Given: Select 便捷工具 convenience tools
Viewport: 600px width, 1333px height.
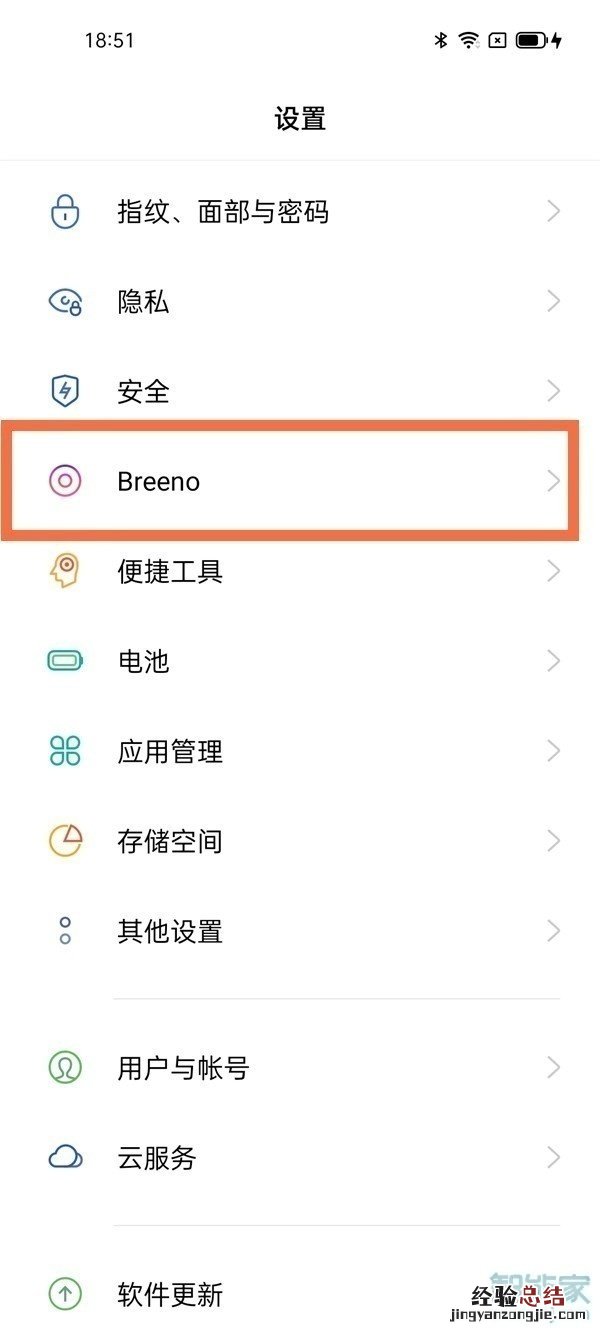Looking at the screenshot, I should pyautogui.click(x=170, y=571).
